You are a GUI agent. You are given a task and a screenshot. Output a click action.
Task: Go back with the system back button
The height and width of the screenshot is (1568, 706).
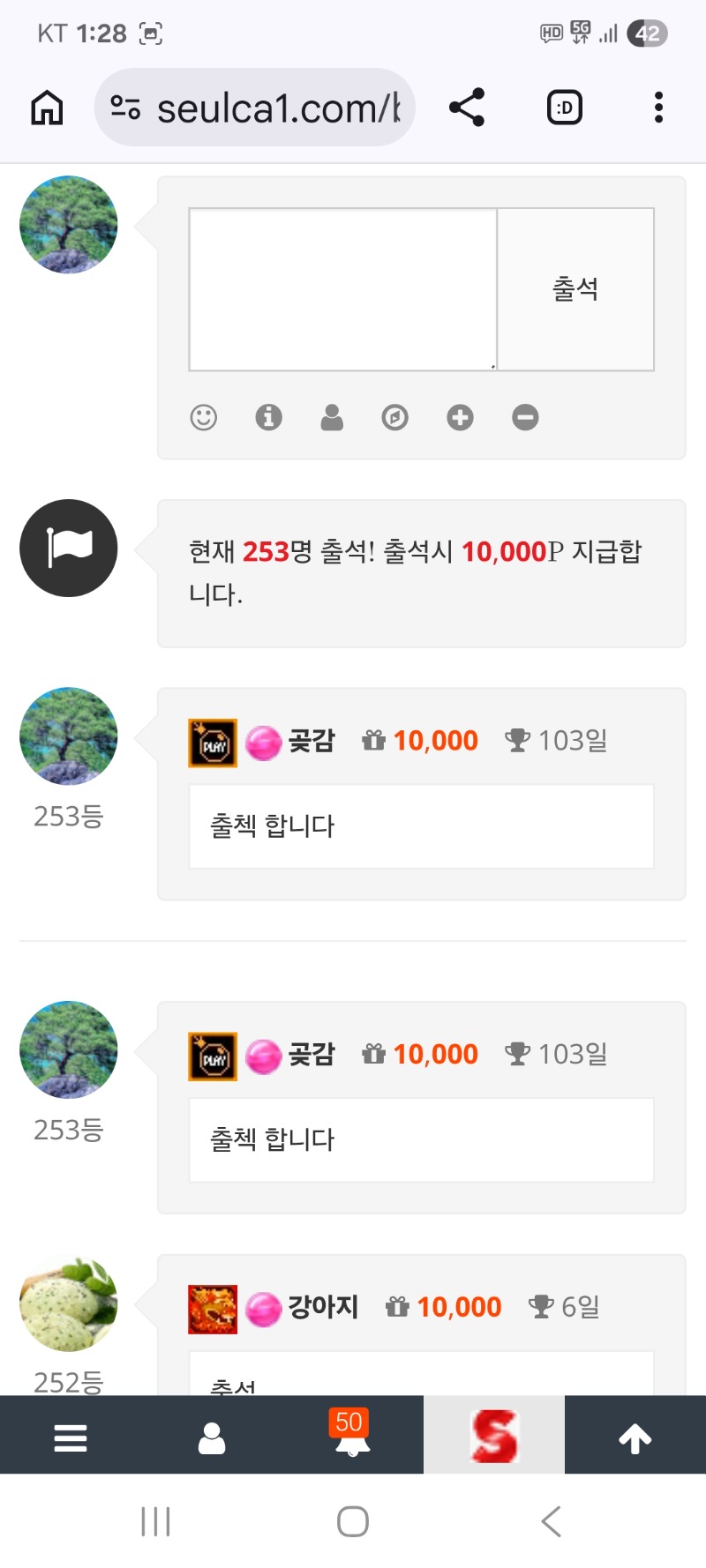tap(551, 1521)
